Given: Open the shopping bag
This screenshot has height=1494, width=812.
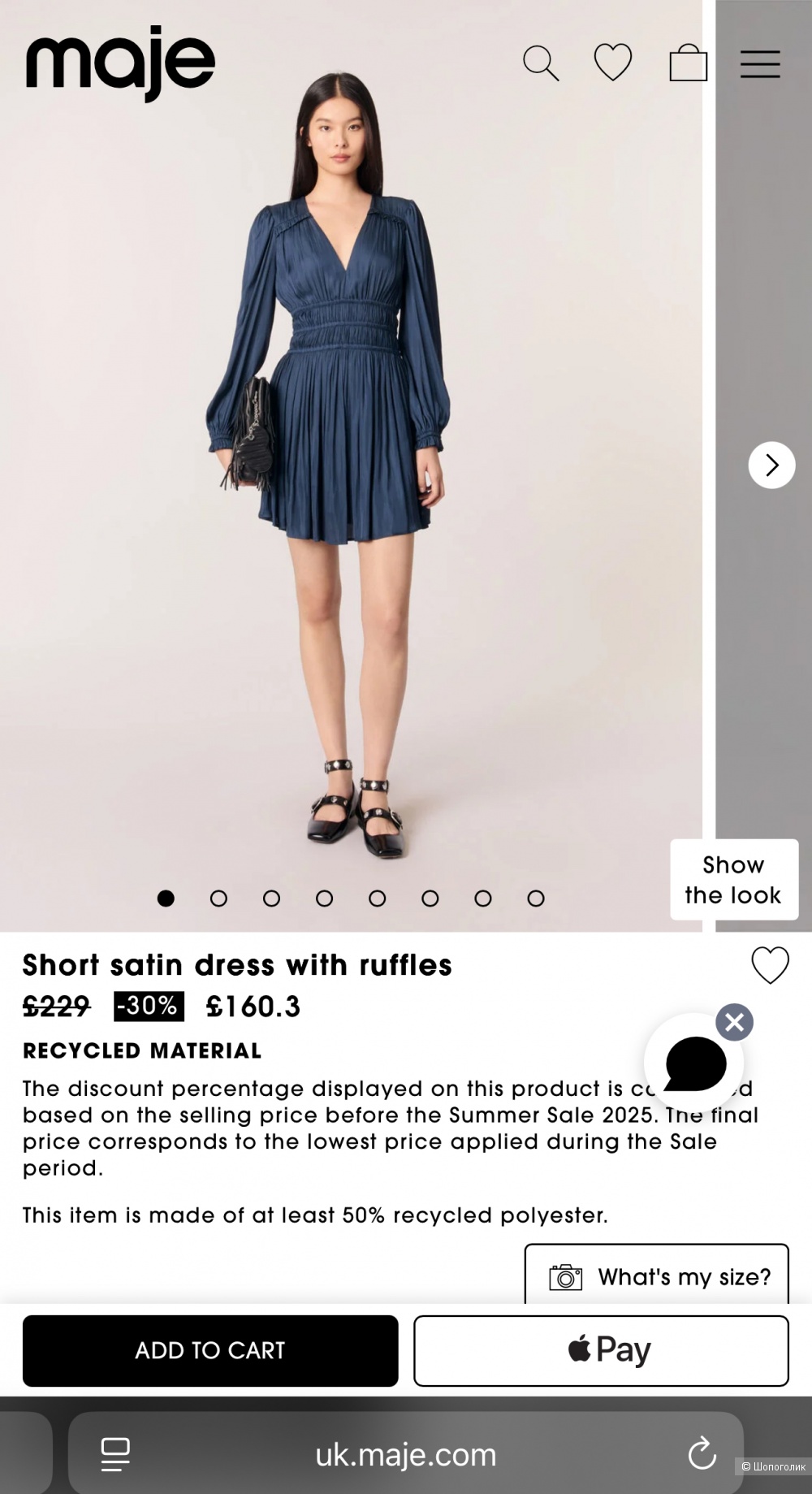Looking at the screenshot, I should pyautogui.click(x=688, y=63).
